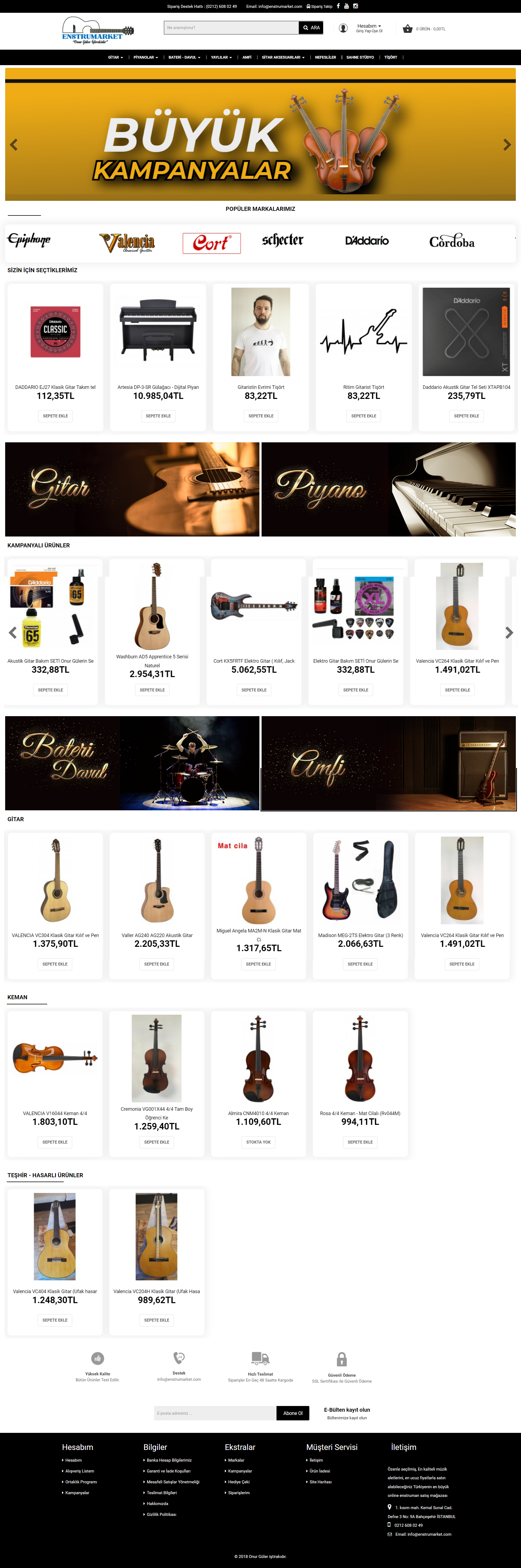Go to next hero banner slide
Screen dimensions: 521x1568
coord(506,145)
